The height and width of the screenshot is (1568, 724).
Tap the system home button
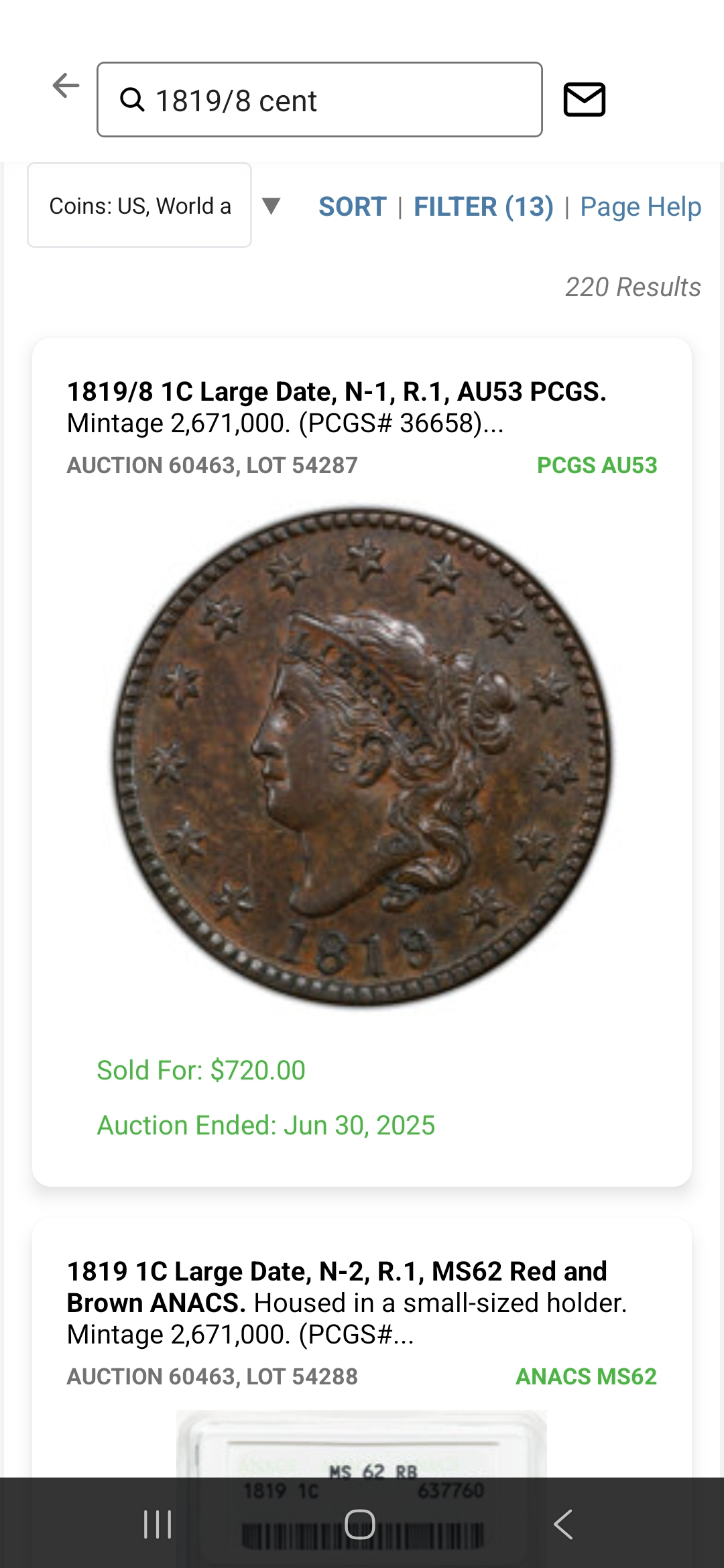coord(360,1524)
